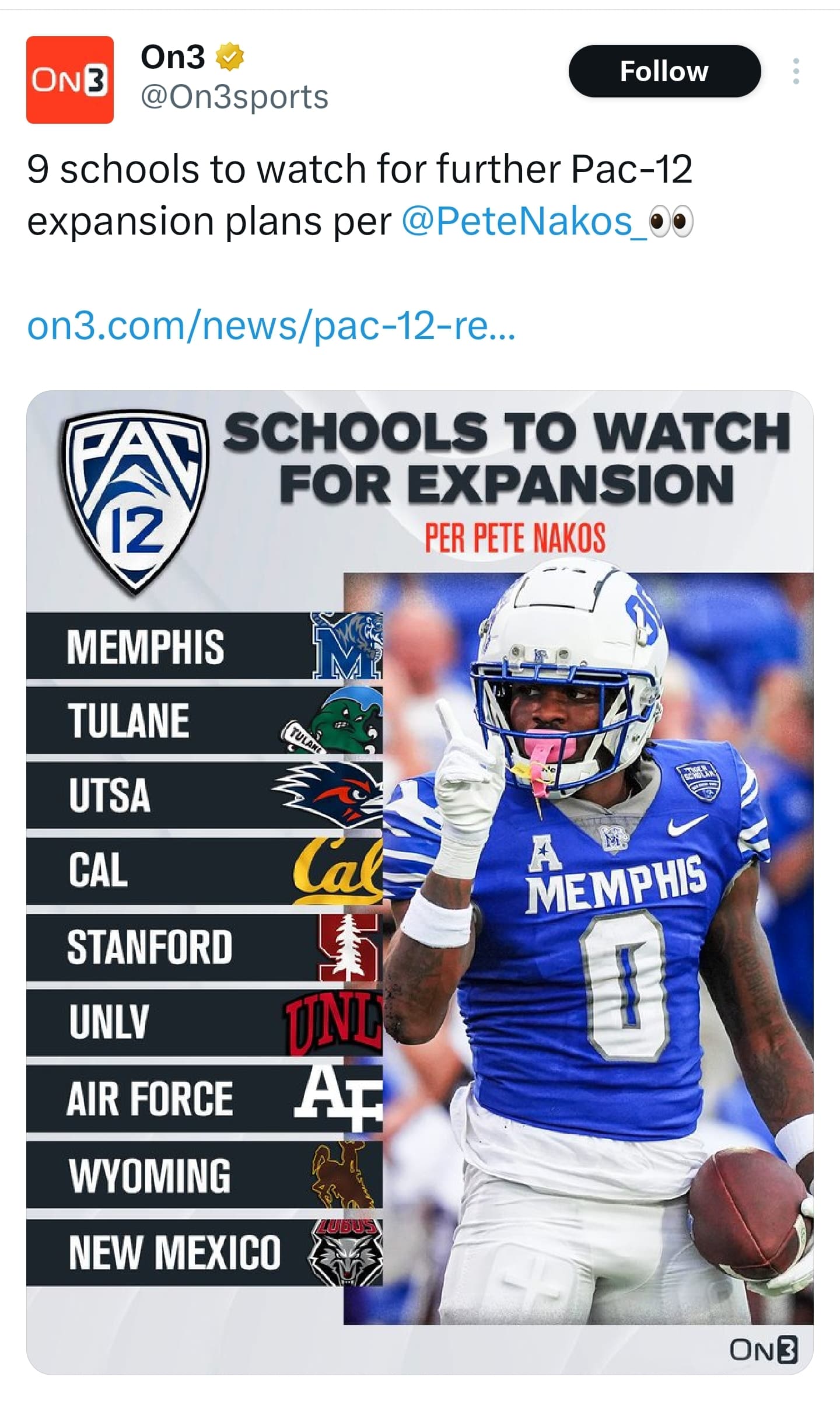
Task: Expand the Pac-12 expansion graphic
Action: [x=420, y=882]
